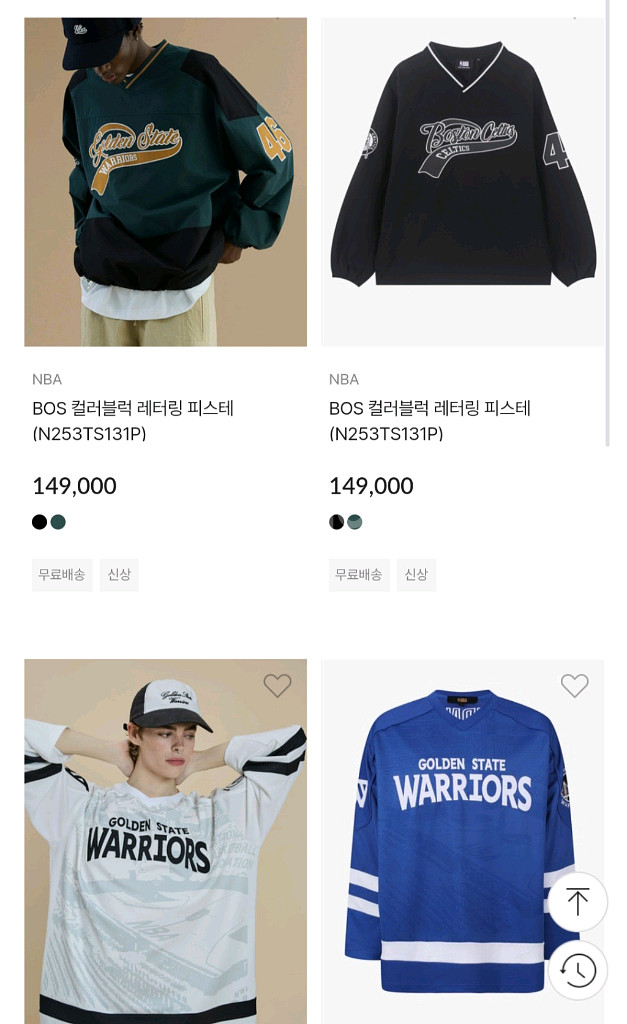Jump back to top of the list
This screenshot has height=1024, width=627.
pos(577,902)
